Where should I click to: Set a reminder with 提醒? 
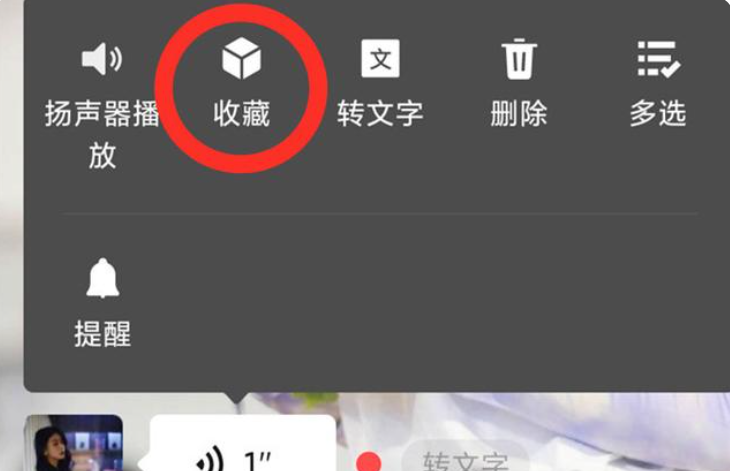pyautogui.click(x=102, y=302)
